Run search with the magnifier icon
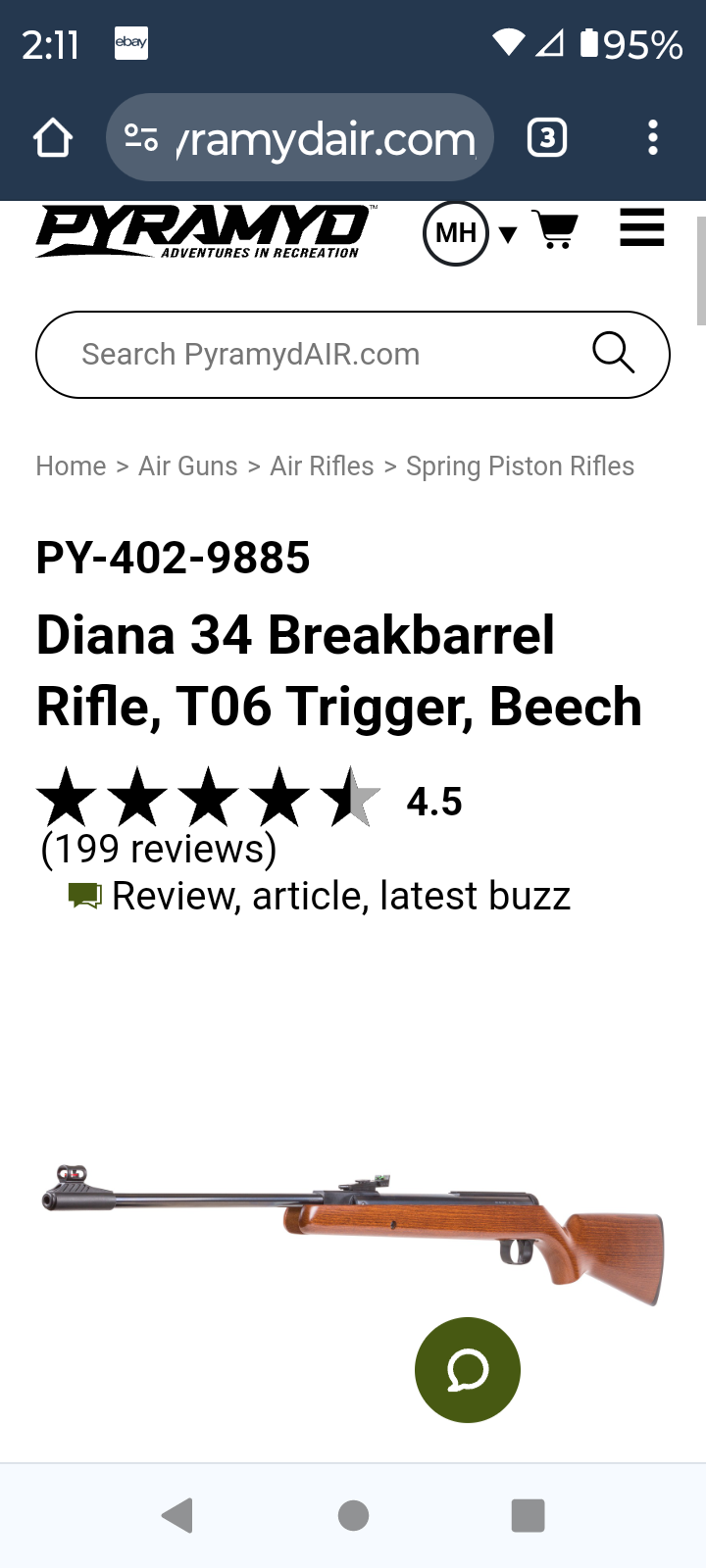This screenshot has height=1568, width=706. [x=614, y=353]
